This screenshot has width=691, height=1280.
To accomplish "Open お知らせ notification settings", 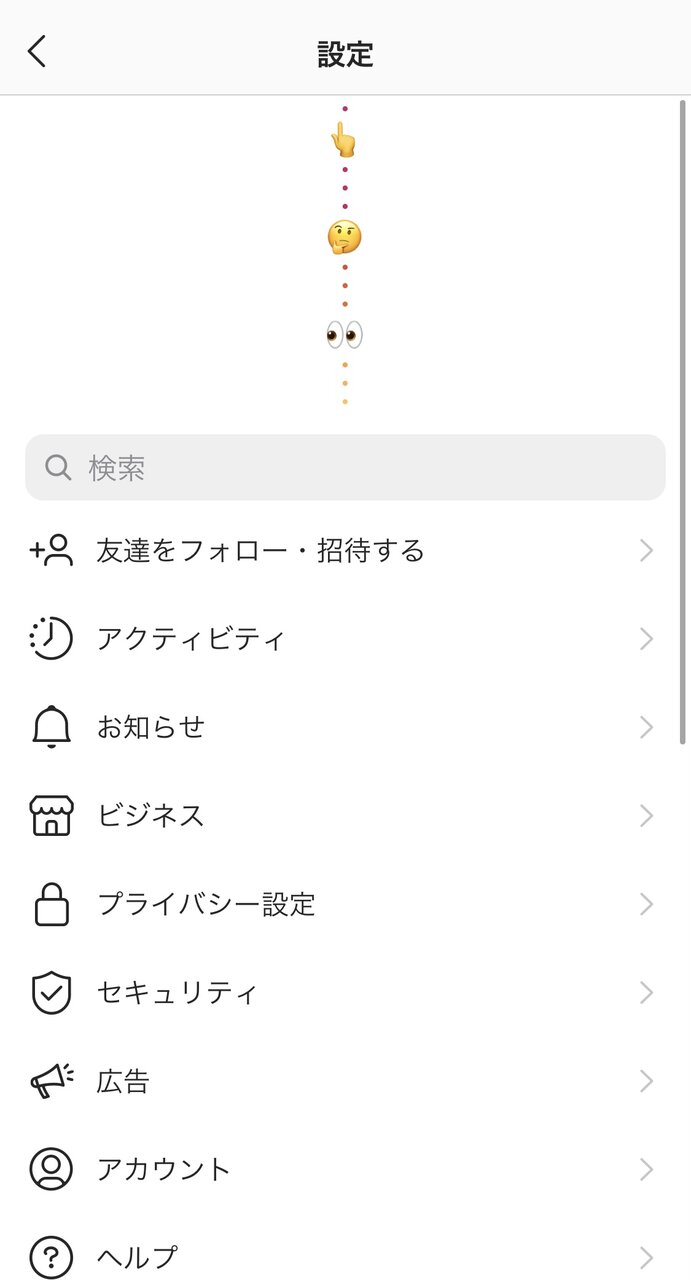I will click(x=345, y=727).
